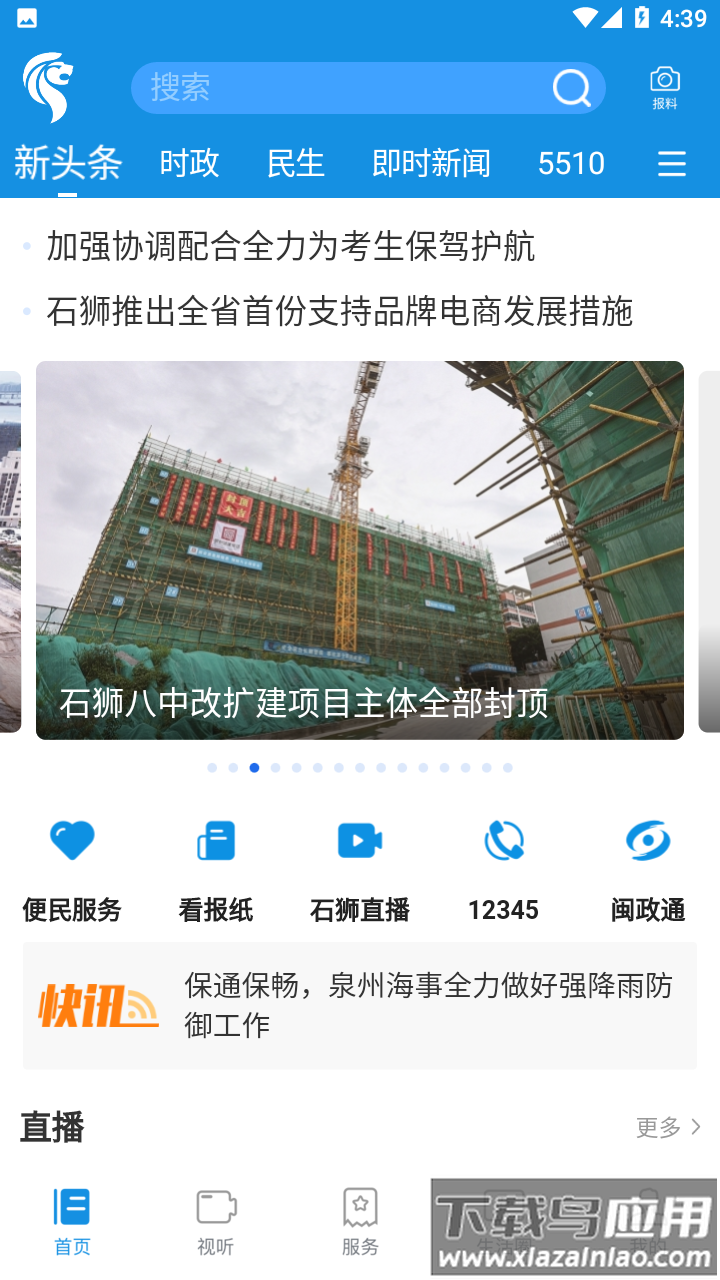
Task: Open the 服务 section in bottom navigation
Action: click(x=359, y=1220)
